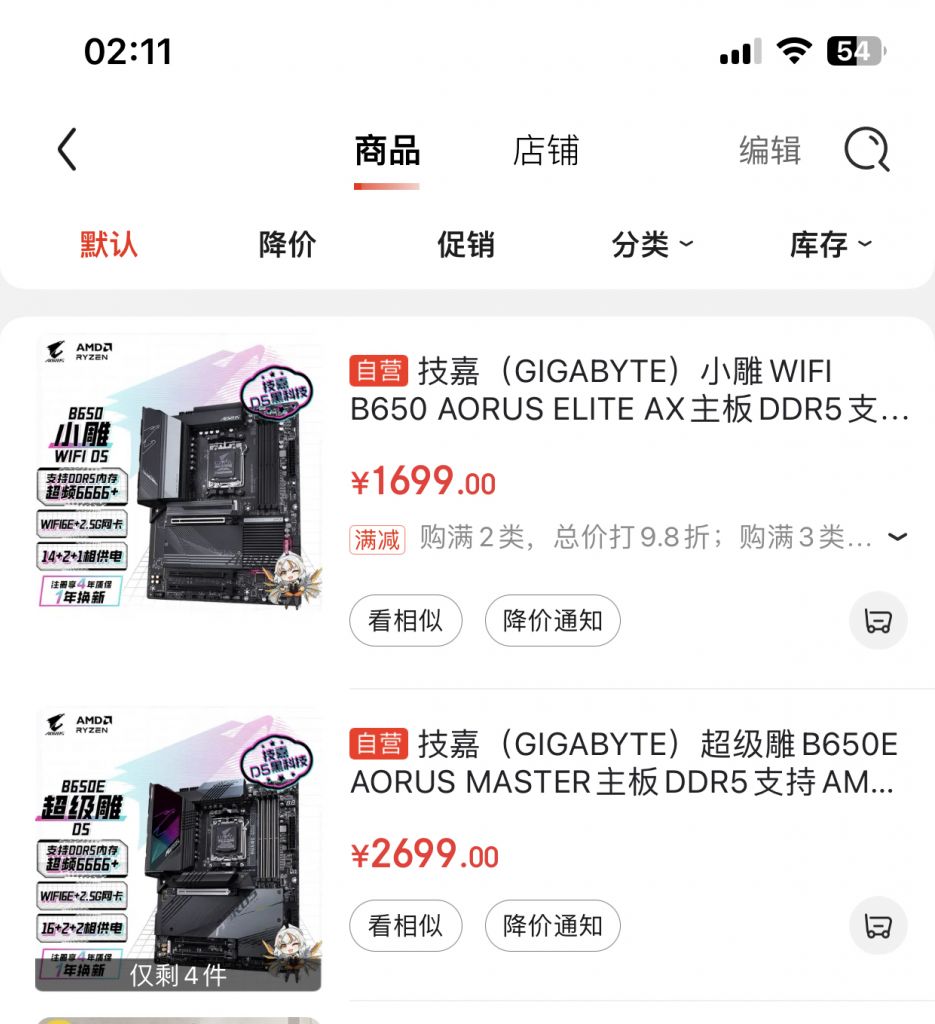935x1024 pixels.
Task: Open the 库存 stock dropdown
Action: pyautogui.click(x=826, y=245)
